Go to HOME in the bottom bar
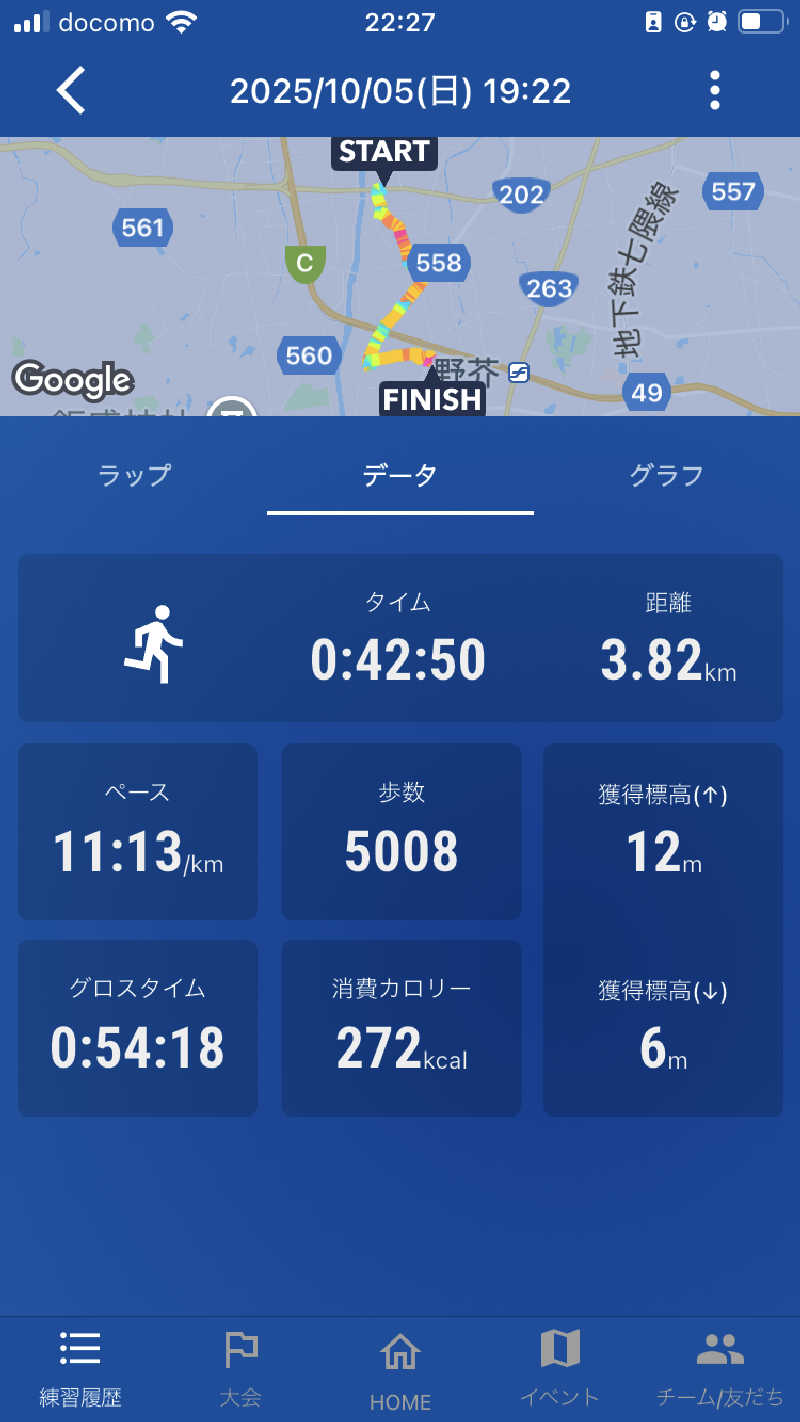Screen dimensions: 800x1422 [x=400, y=1370]
